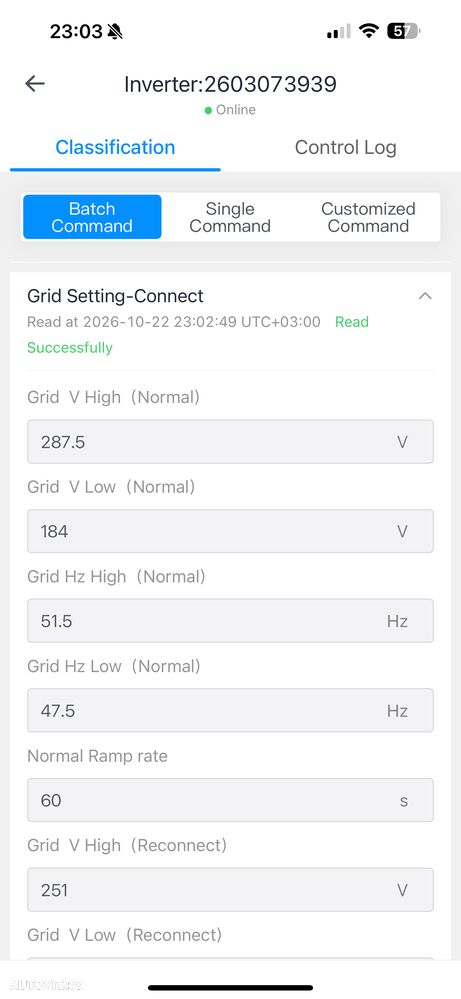Image resolution: width=461 pixels, height=999 pixels.
Task: Edit the Grid V Low (Normal) value
Action: (x=230, y=531)
